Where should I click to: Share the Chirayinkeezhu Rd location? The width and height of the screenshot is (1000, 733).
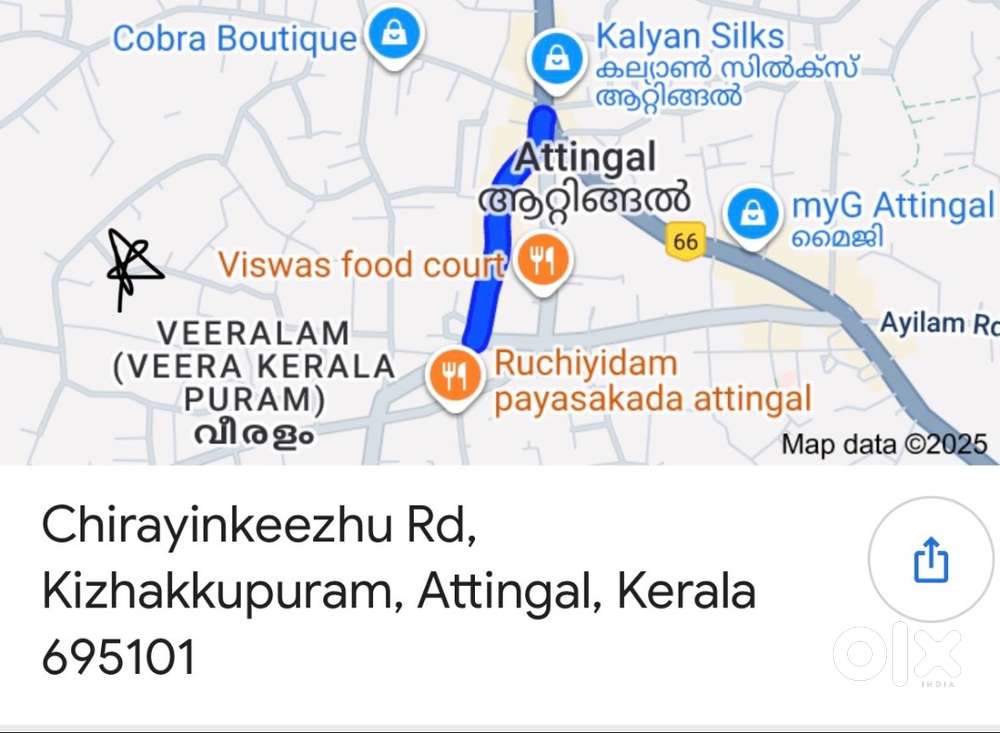930,559
